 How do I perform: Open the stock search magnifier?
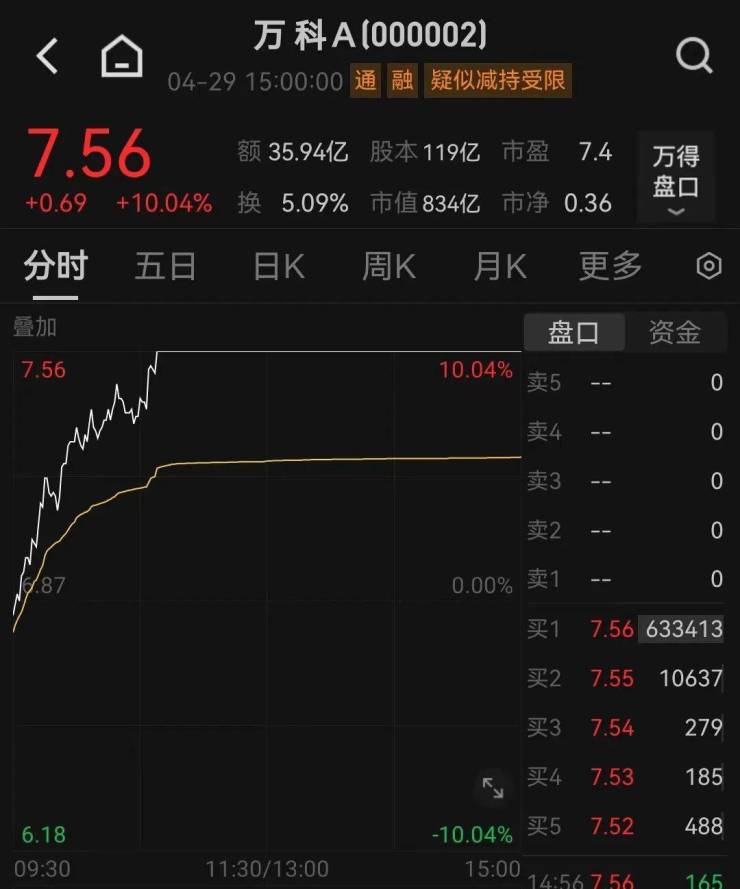point(693,56)
